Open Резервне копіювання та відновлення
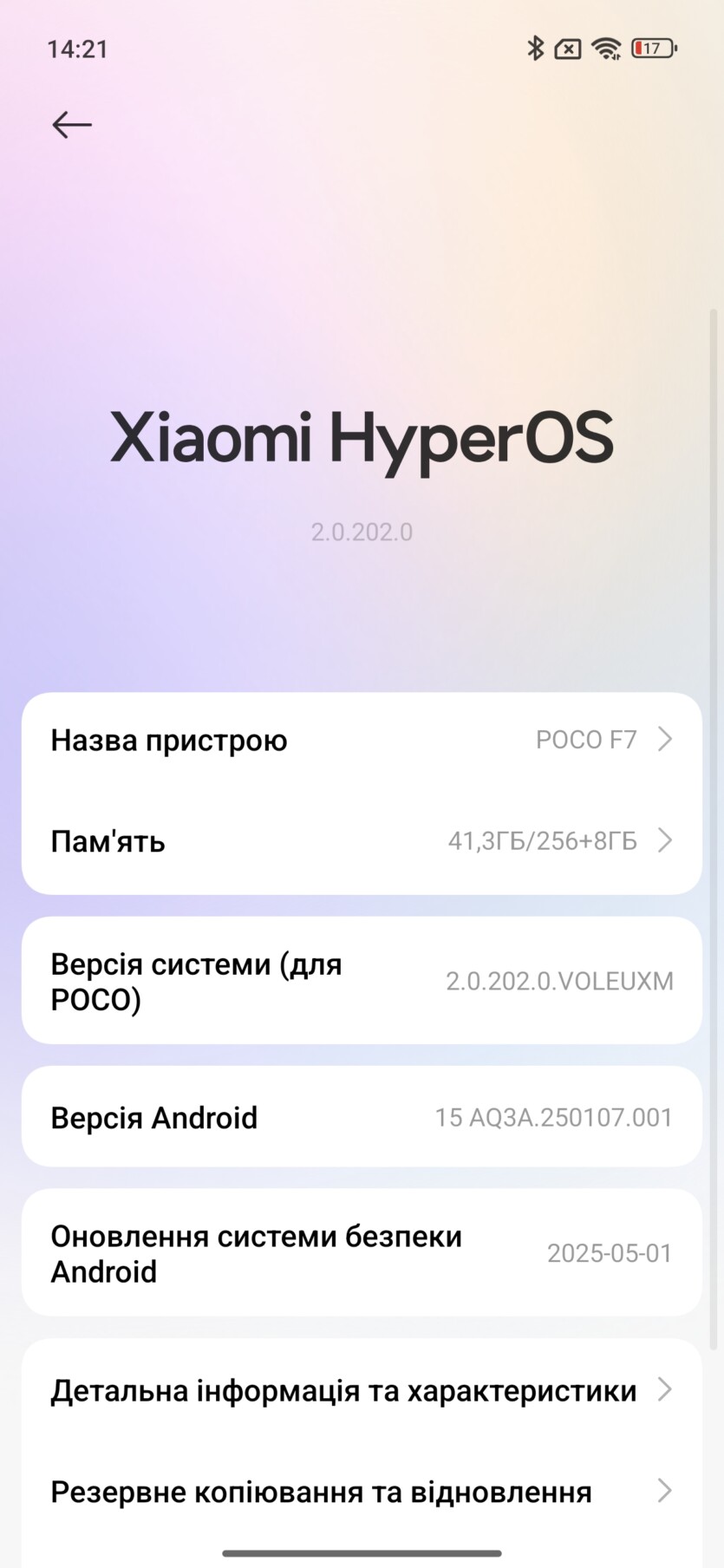This screenshot has width=724, height=1568. pos(362,1493)
